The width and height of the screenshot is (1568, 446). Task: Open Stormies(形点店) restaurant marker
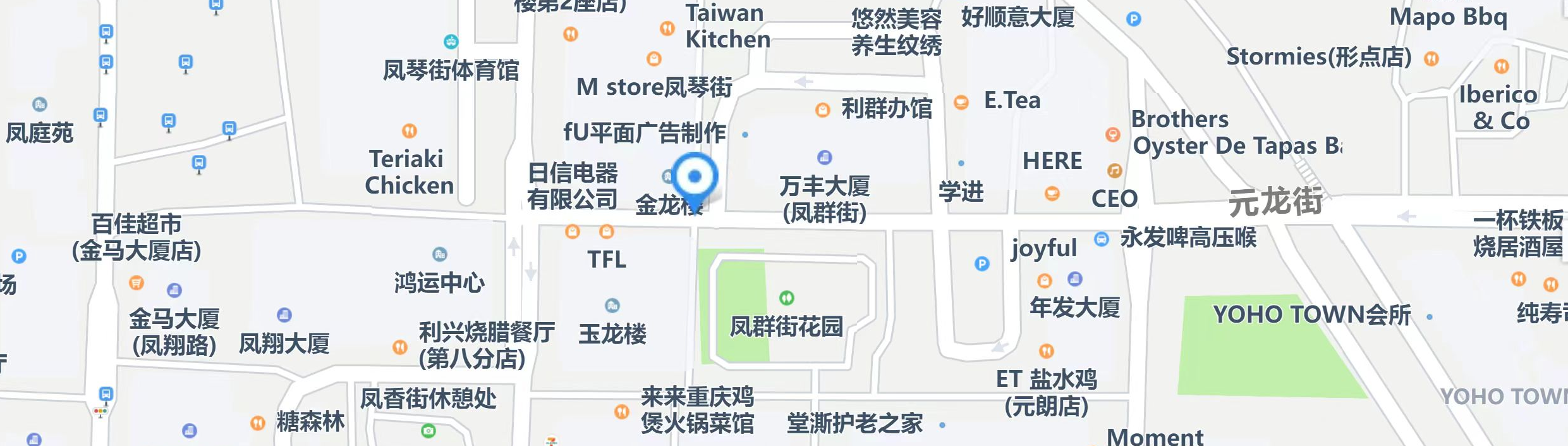[x=1431, y=59]
